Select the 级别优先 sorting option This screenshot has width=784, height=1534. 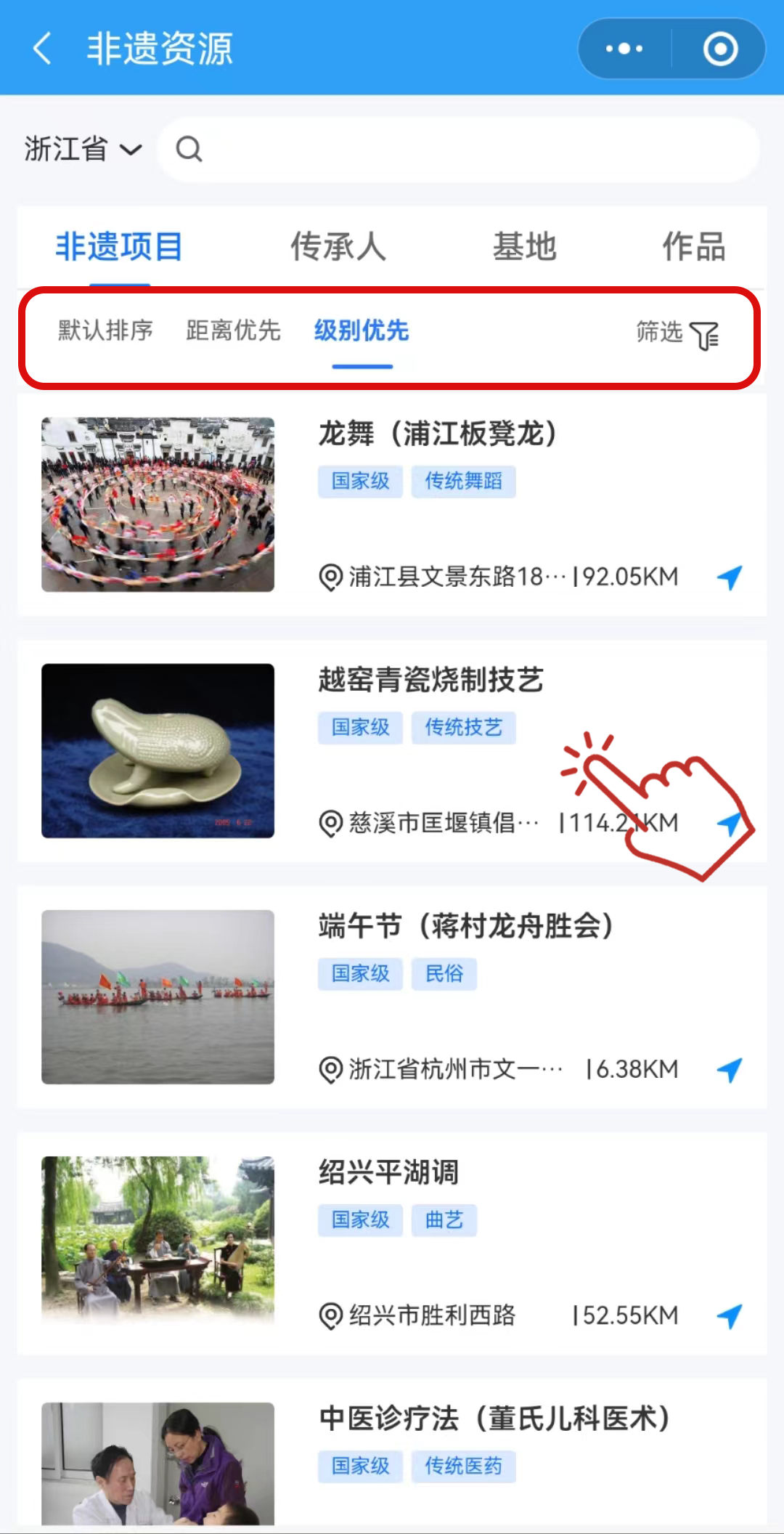362,330
